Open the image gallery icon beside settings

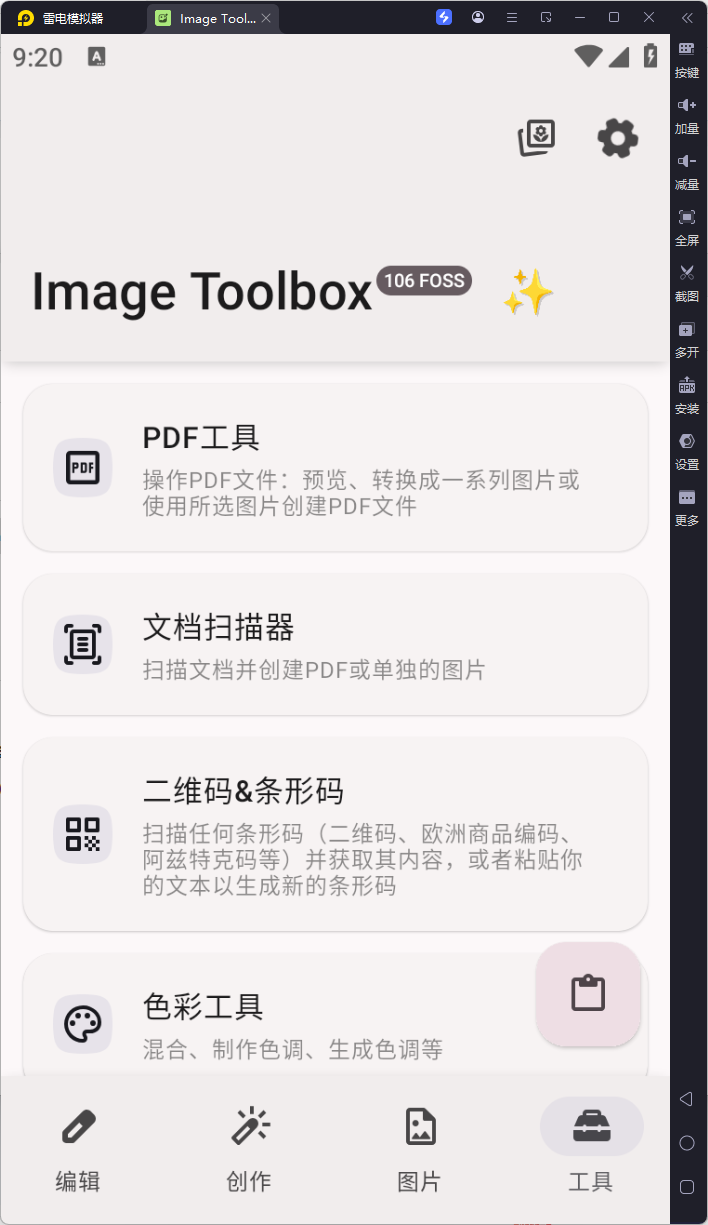tap(537, 138)
